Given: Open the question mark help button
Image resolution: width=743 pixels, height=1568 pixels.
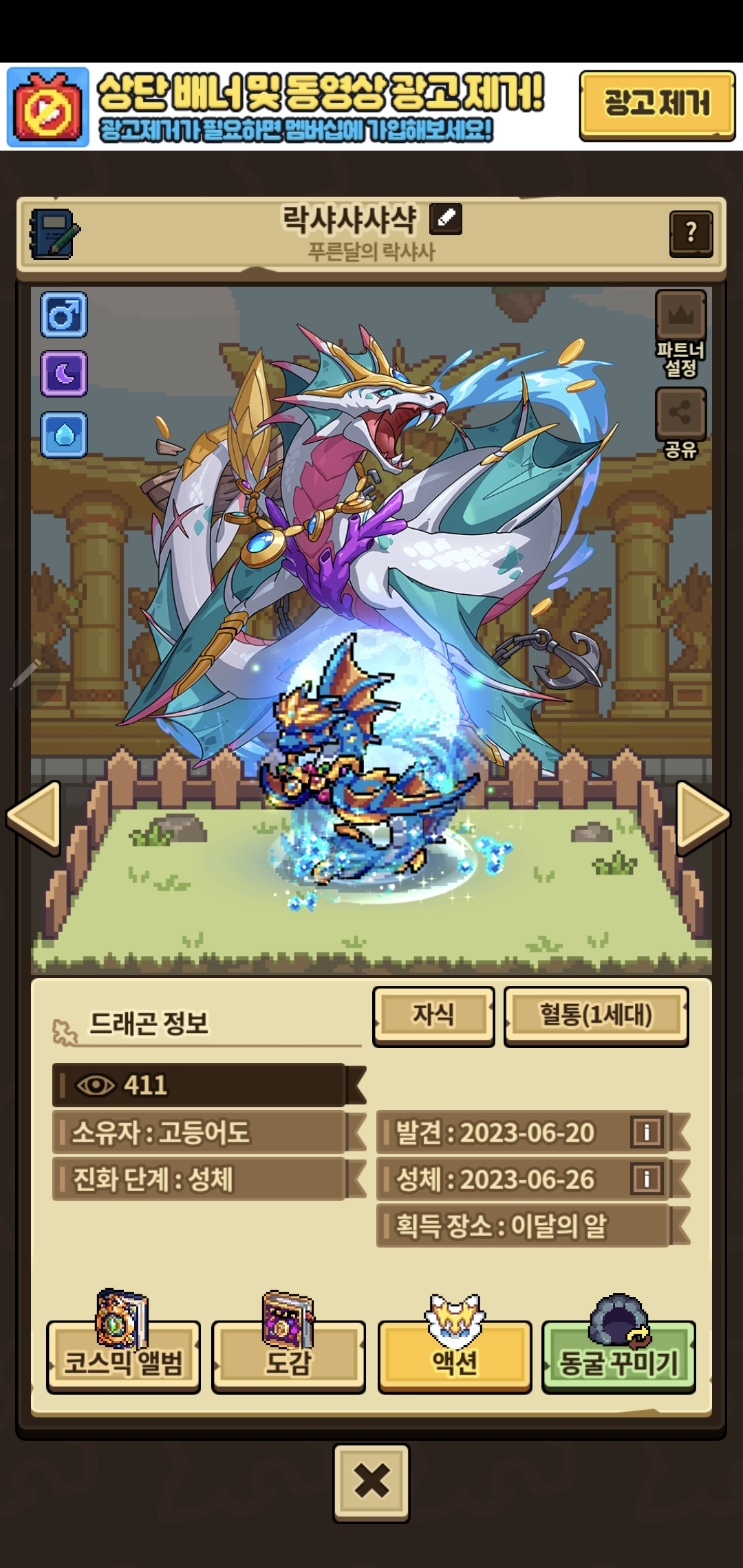Looking at the screenshot, I should click(x=691, y=234).
